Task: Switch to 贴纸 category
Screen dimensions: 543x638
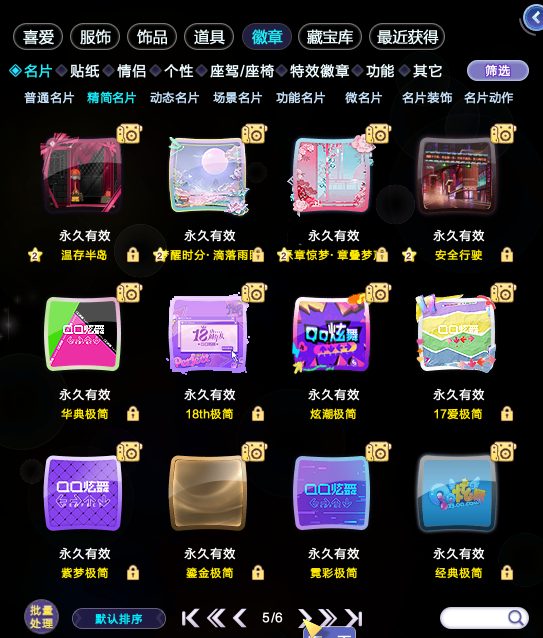Action: pos(84,71)
